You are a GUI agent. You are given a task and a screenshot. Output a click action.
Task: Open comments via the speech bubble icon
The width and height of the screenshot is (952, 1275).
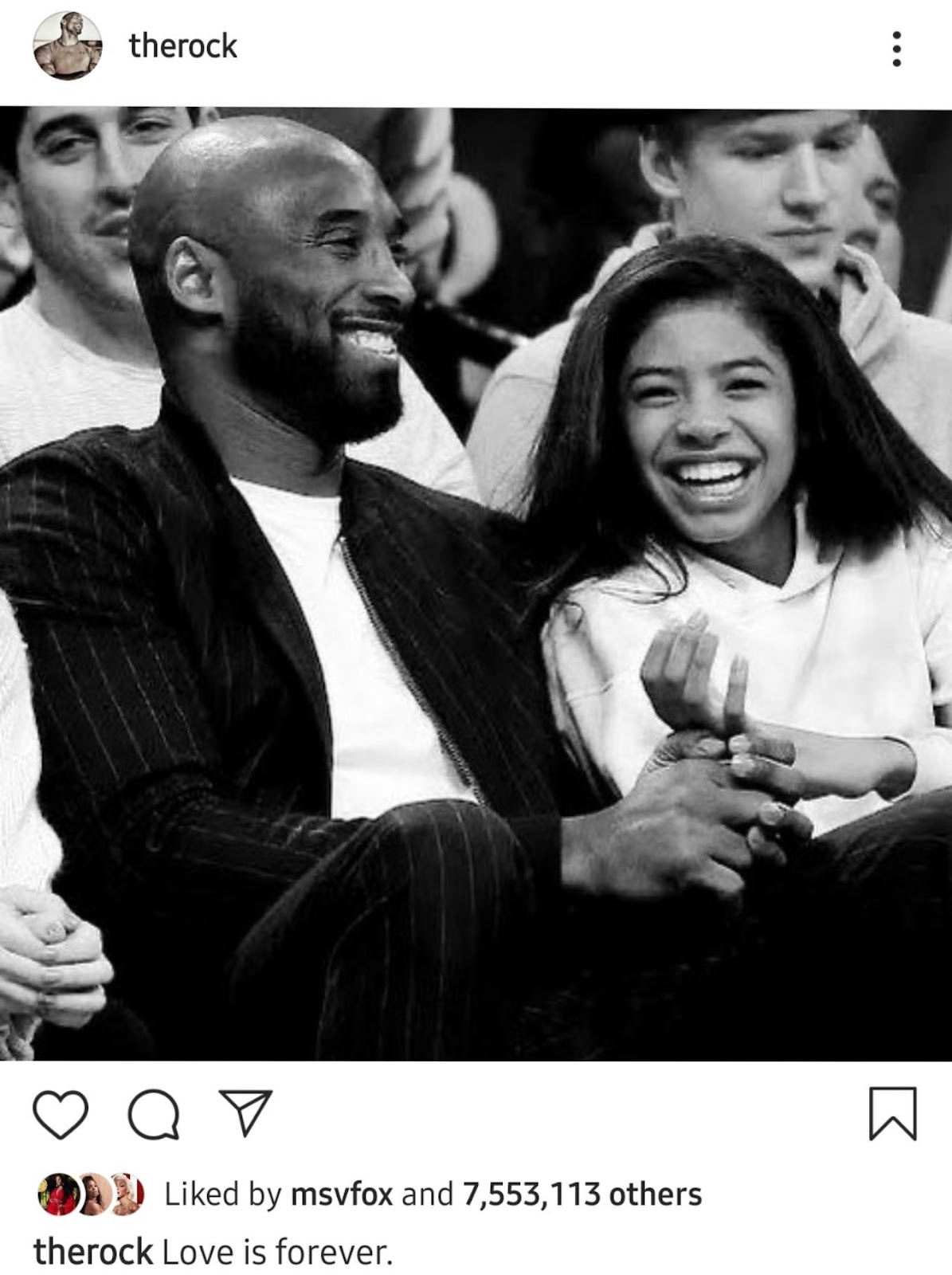pos(154,1113)
